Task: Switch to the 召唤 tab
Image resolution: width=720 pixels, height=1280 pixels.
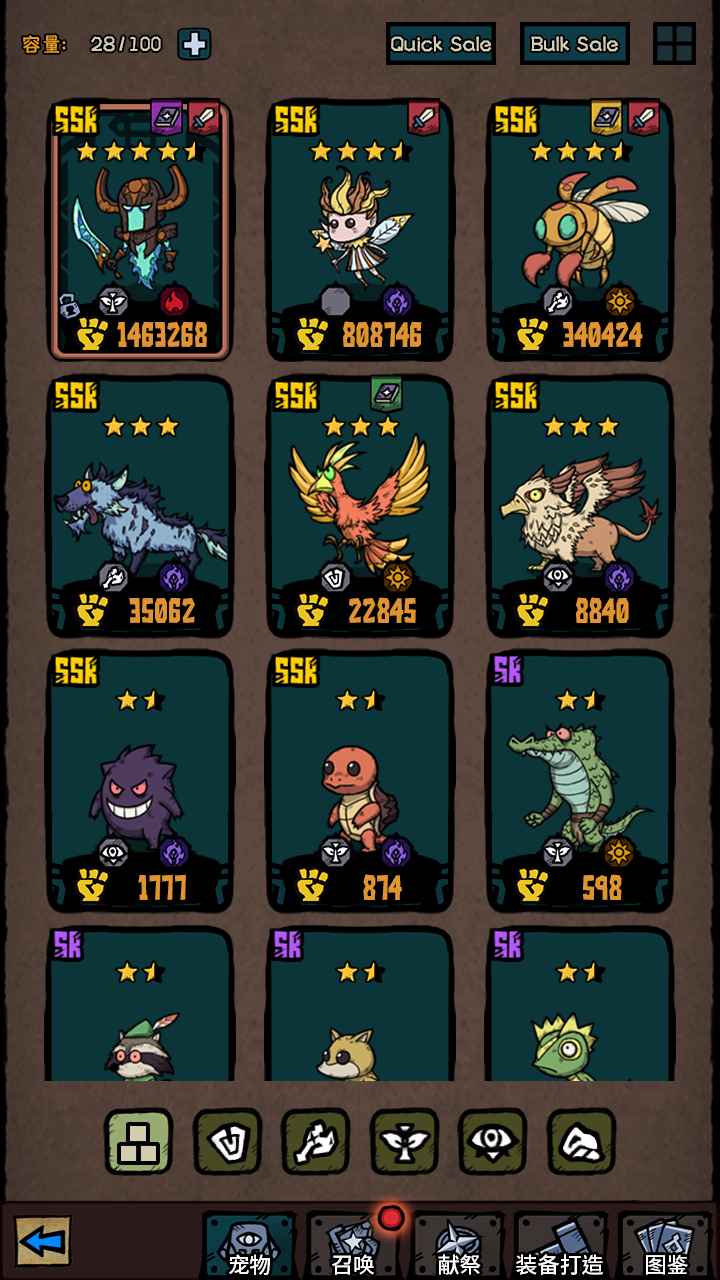Action: coord(354,1245)
